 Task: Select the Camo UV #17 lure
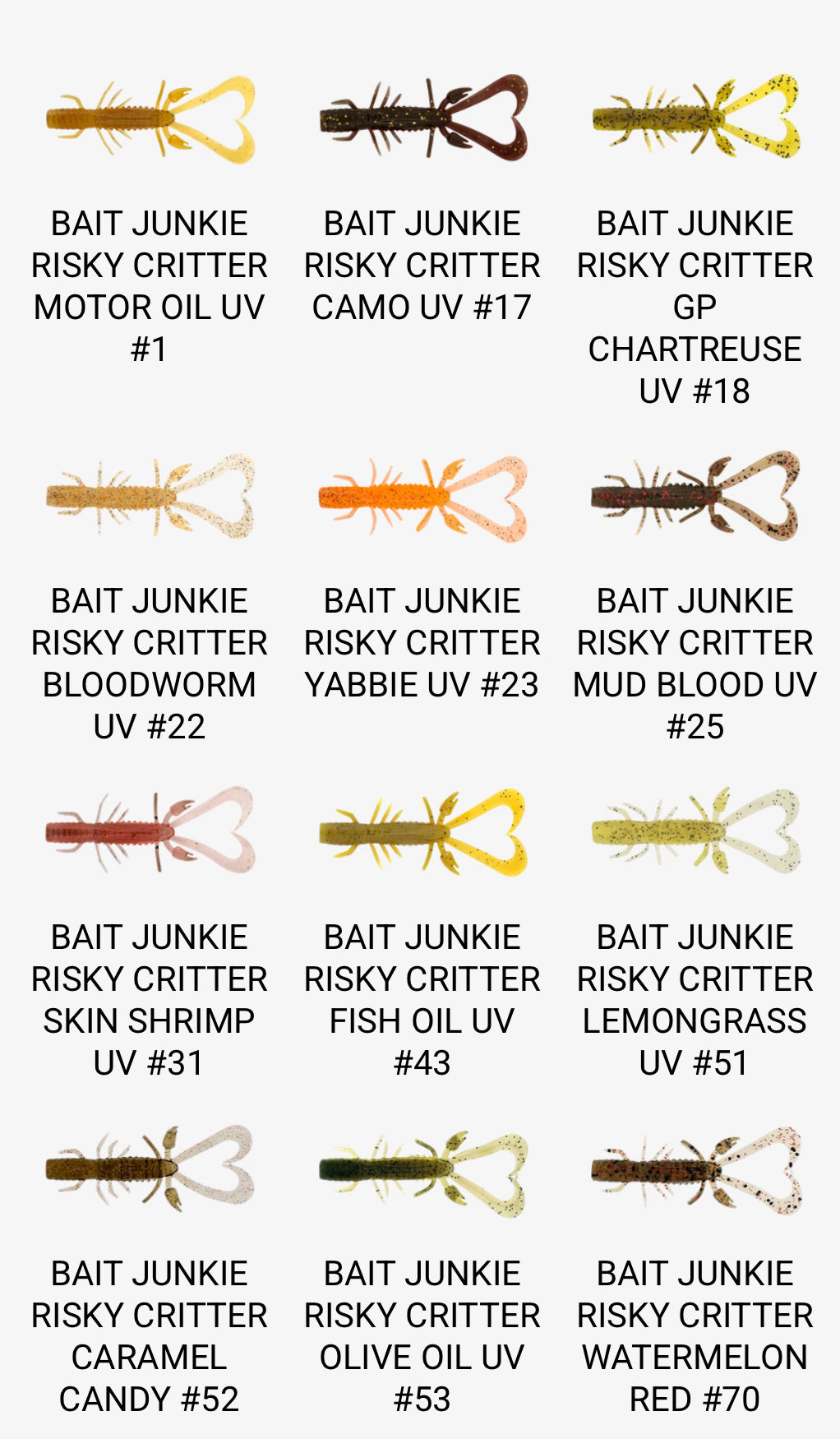pyautogui.click(x=422, y=119)
